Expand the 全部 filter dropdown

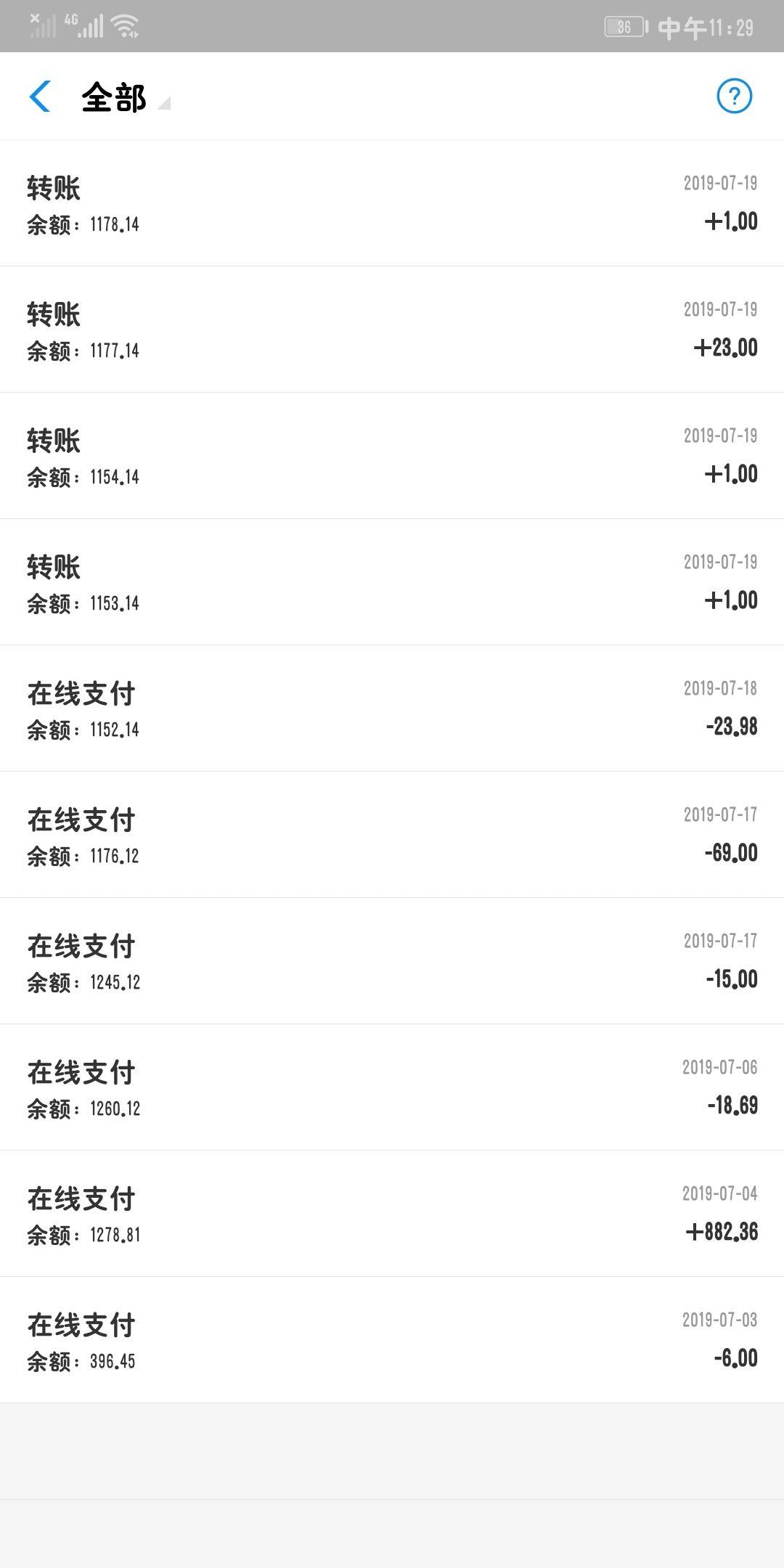click(x=123, y=98)
